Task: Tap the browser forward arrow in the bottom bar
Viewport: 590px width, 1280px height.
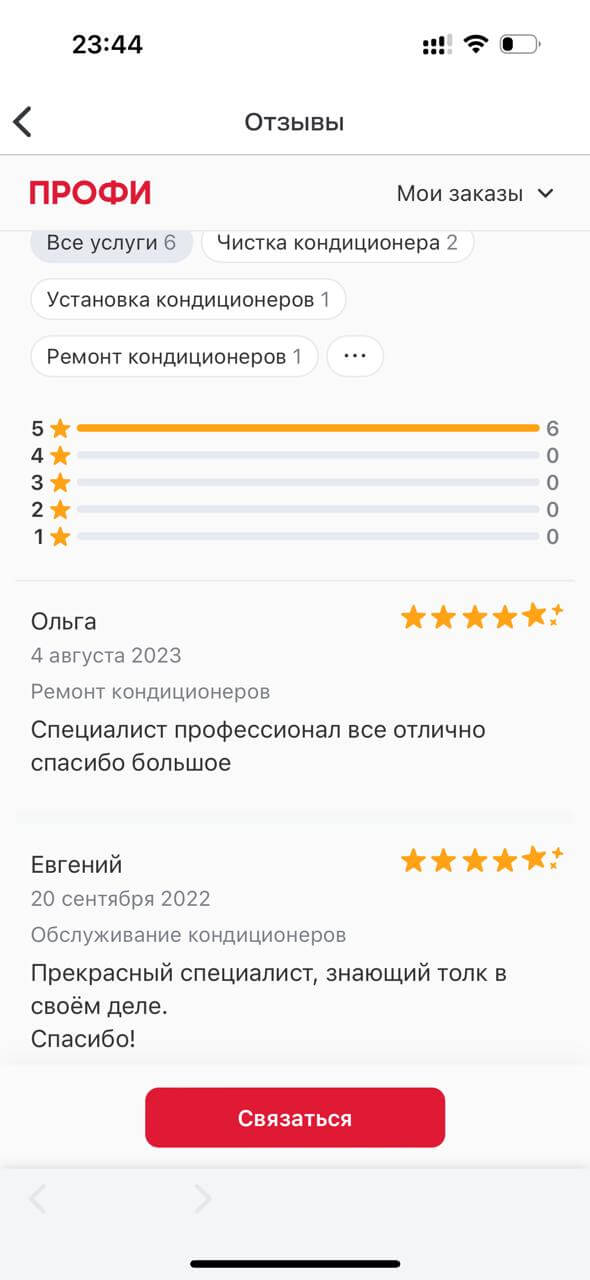Action: click(202, 1198)
